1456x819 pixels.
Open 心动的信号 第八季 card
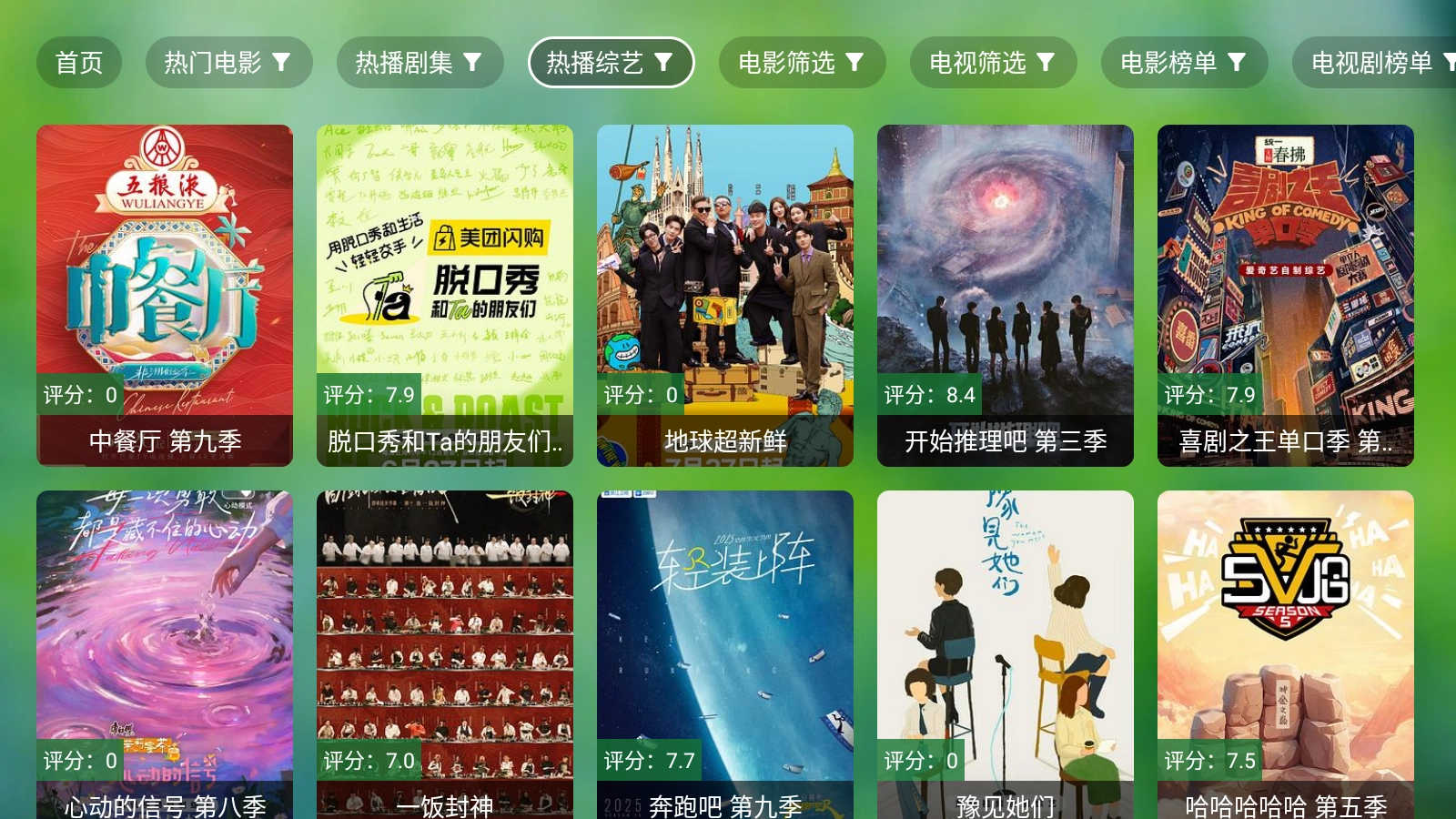coord(165,655)
